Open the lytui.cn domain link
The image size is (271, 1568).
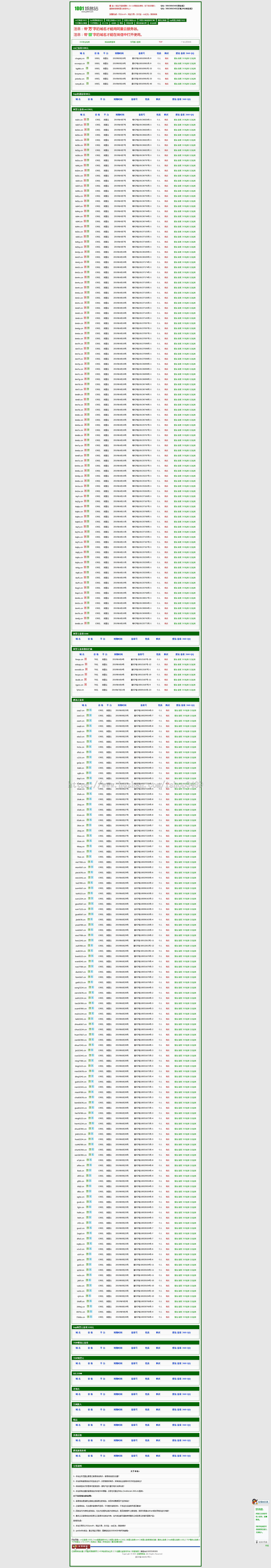[79, 690]
